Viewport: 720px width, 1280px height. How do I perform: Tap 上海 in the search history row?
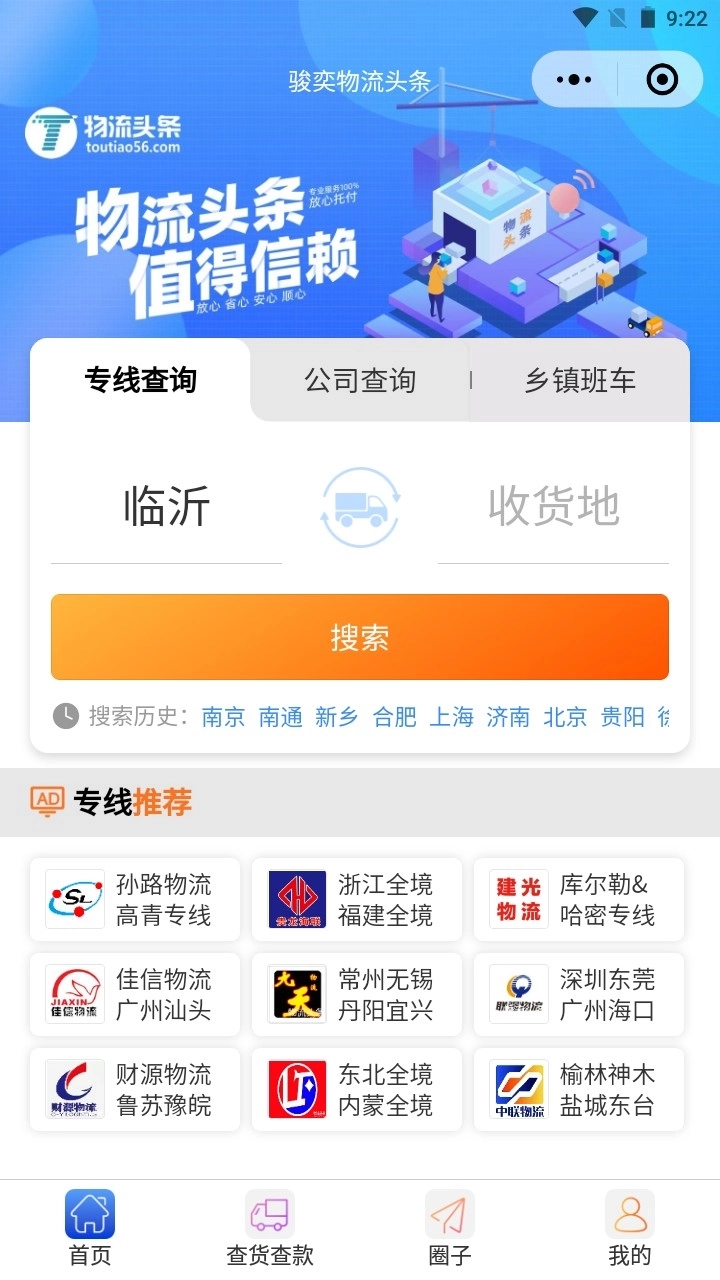451,717
